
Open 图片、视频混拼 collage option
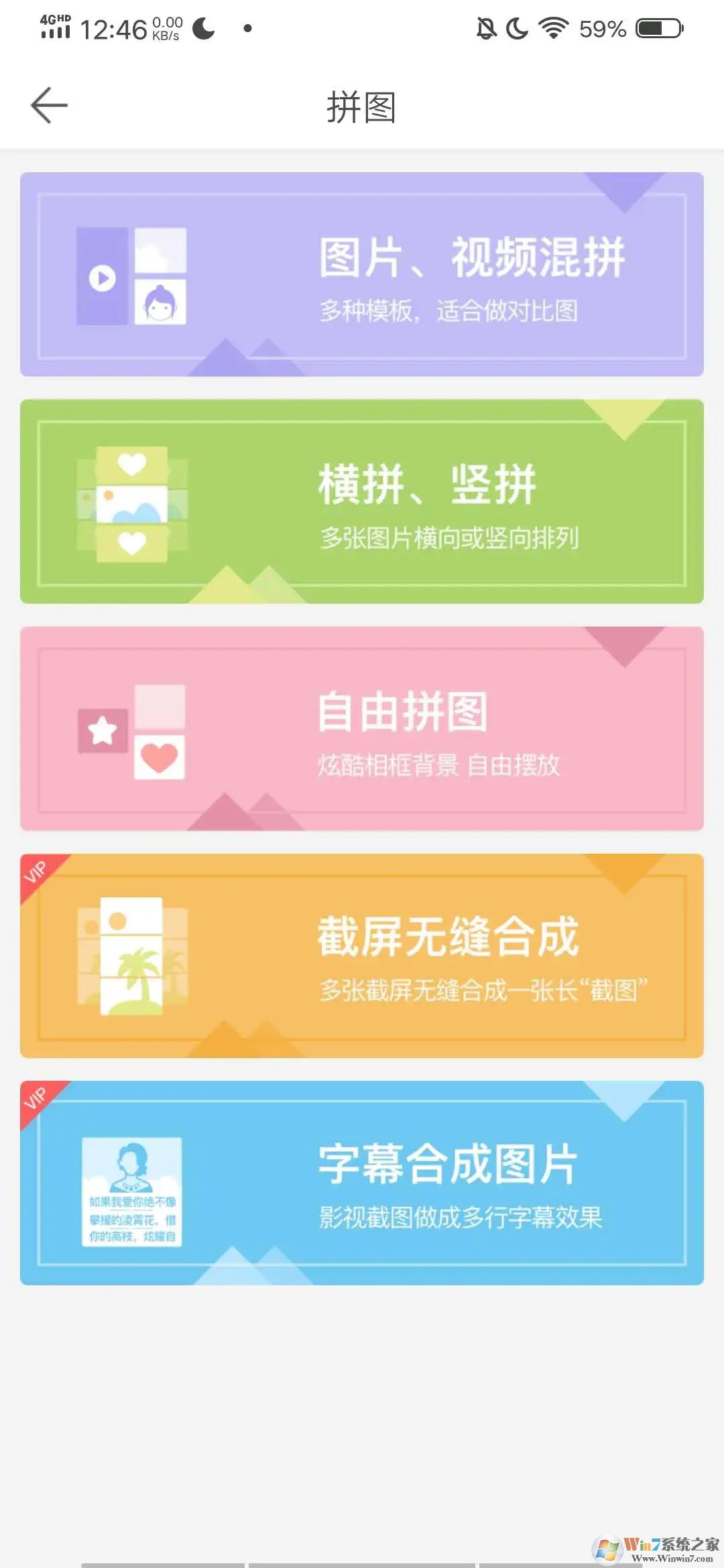[362, 274]
